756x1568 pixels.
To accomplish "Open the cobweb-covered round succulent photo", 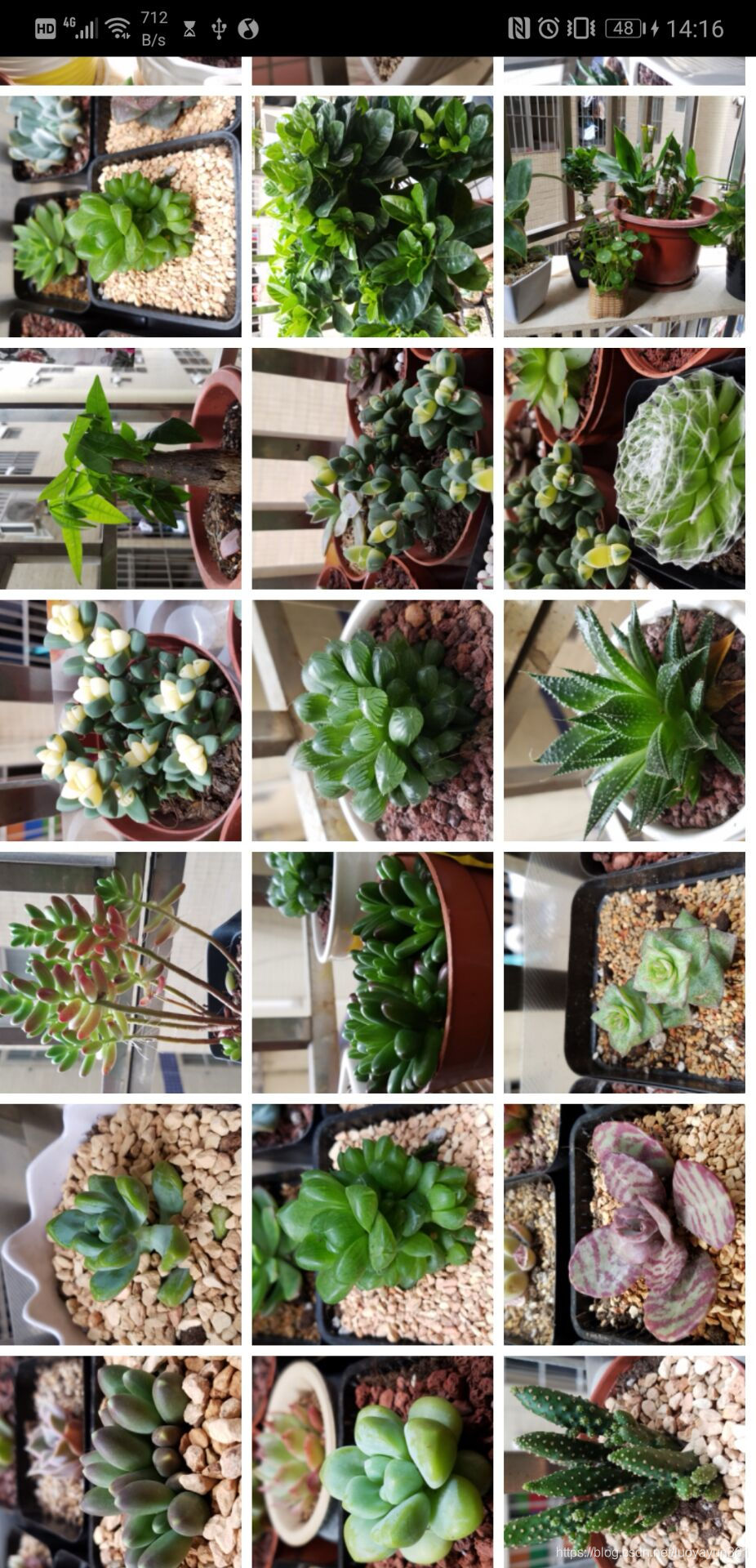I will click(x=624, y=469).
